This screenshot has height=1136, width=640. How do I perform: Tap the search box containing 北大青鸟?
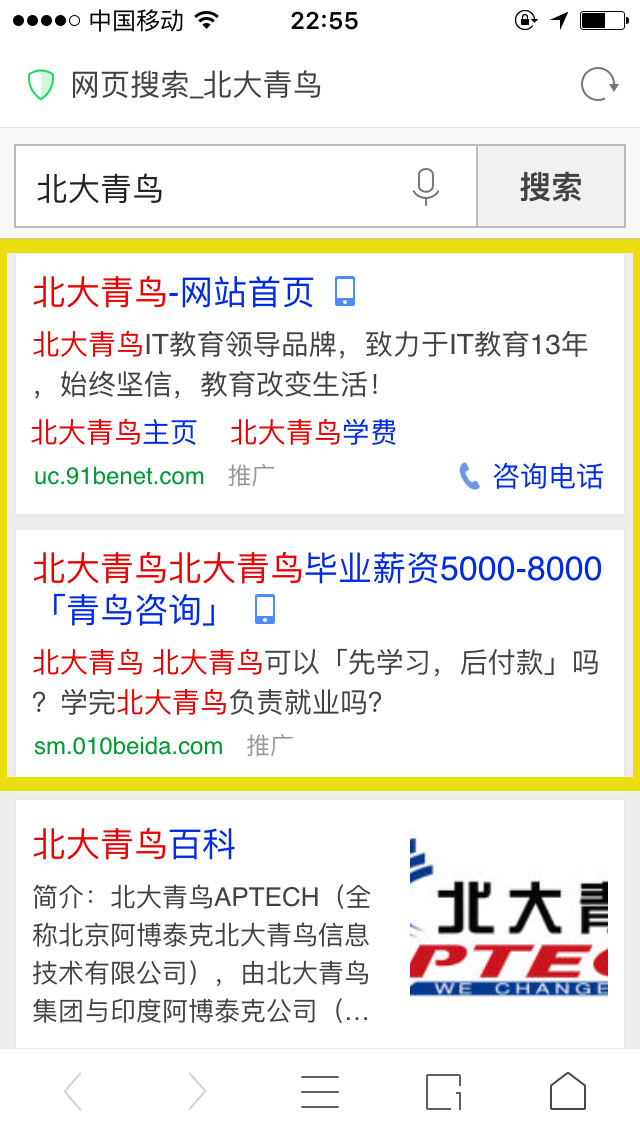(210, 187)
